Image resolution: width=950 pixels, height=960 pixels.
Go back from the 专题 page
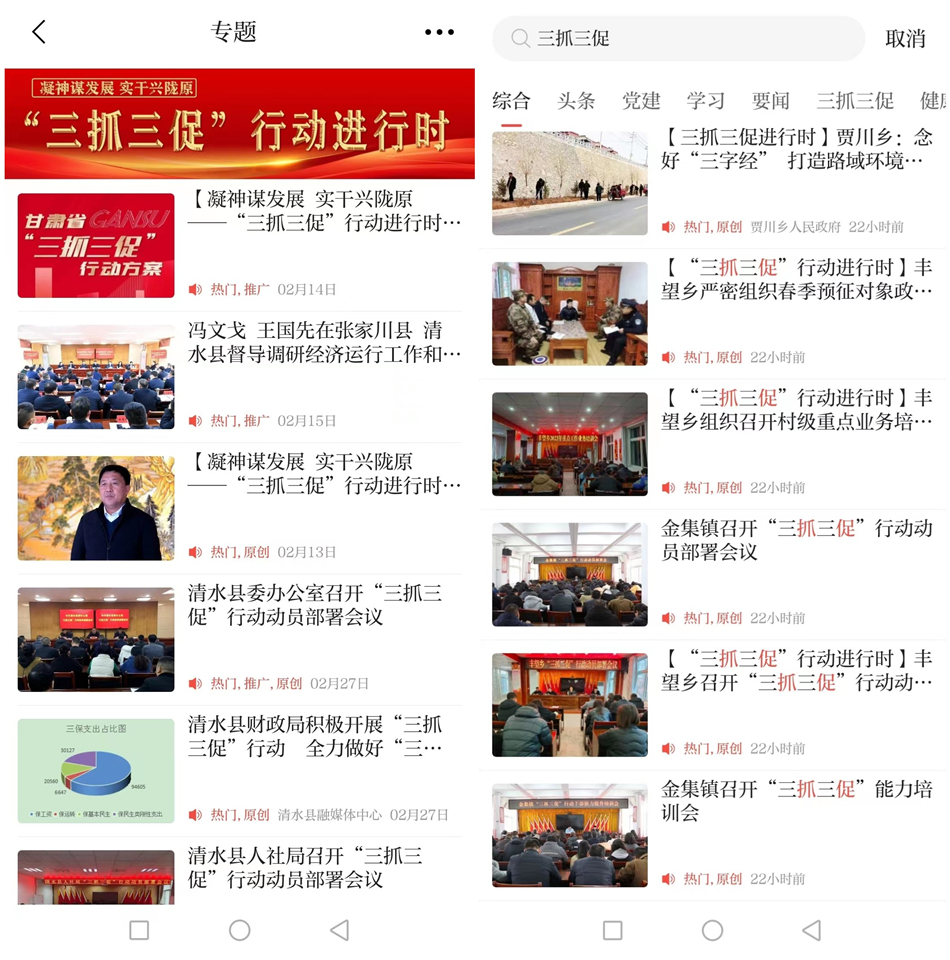click(39, 32)
